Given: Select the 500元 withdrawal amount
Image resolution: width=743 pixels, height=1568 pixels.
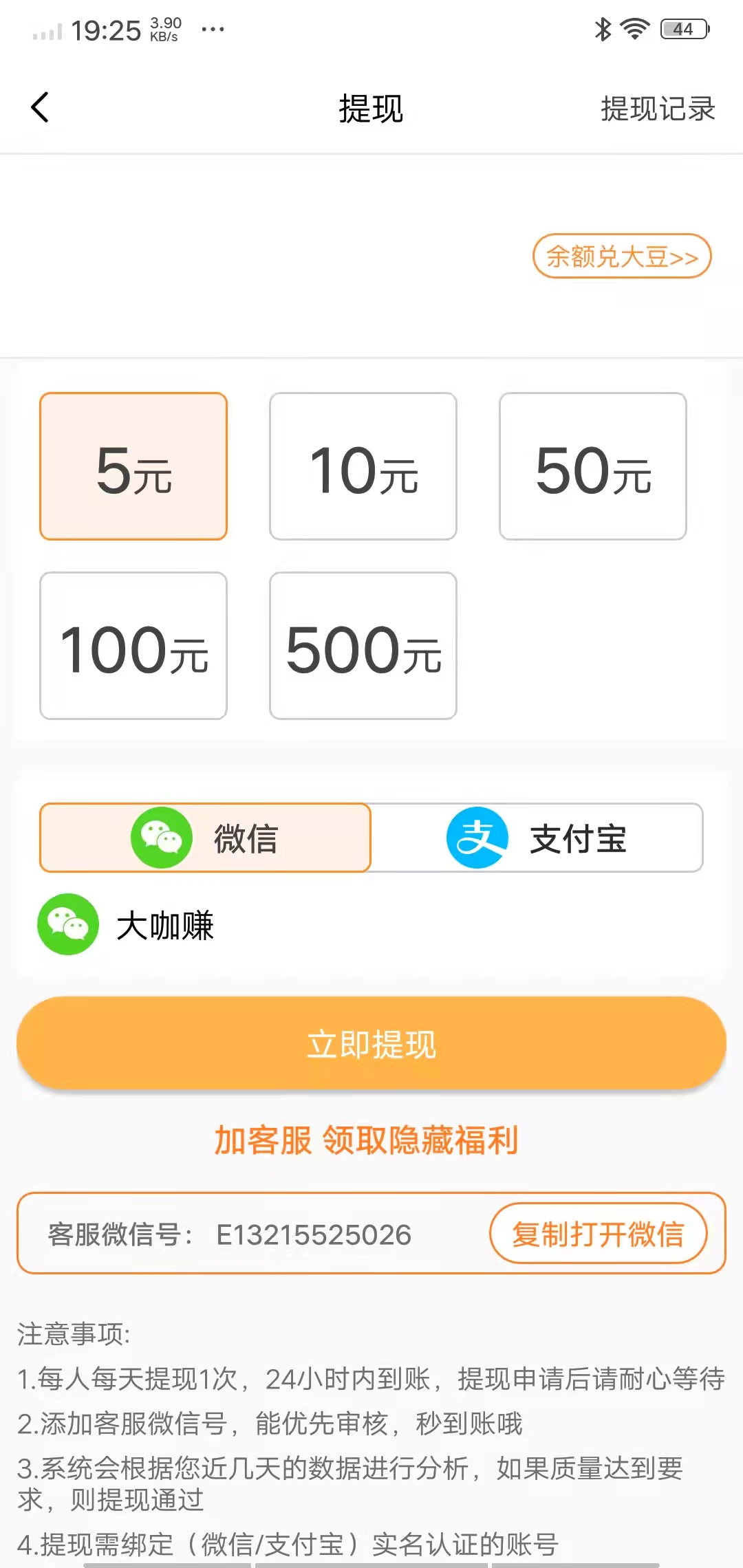Looking at the screenshot, I should tap(363, 645).
